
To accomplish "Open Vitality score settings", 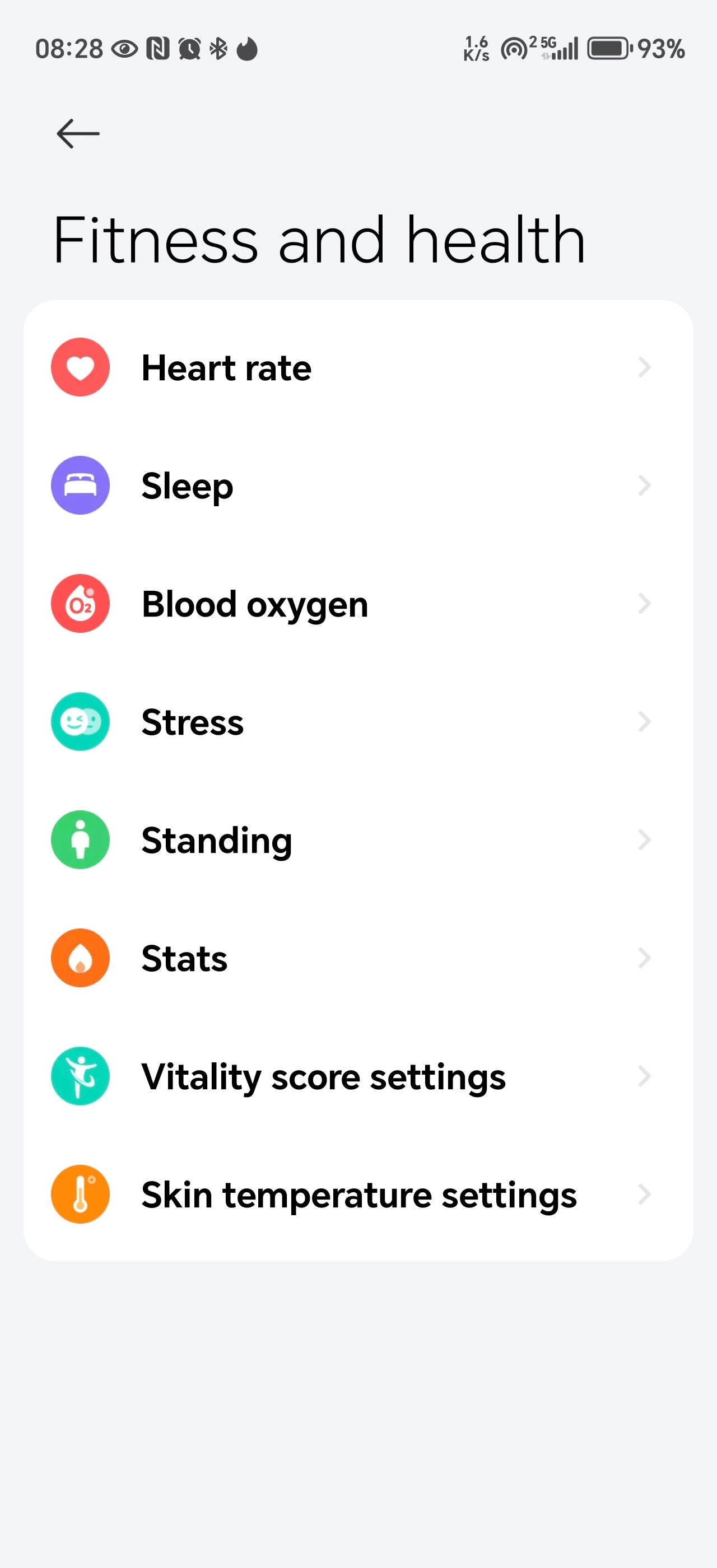I will tap(358, 1076).
